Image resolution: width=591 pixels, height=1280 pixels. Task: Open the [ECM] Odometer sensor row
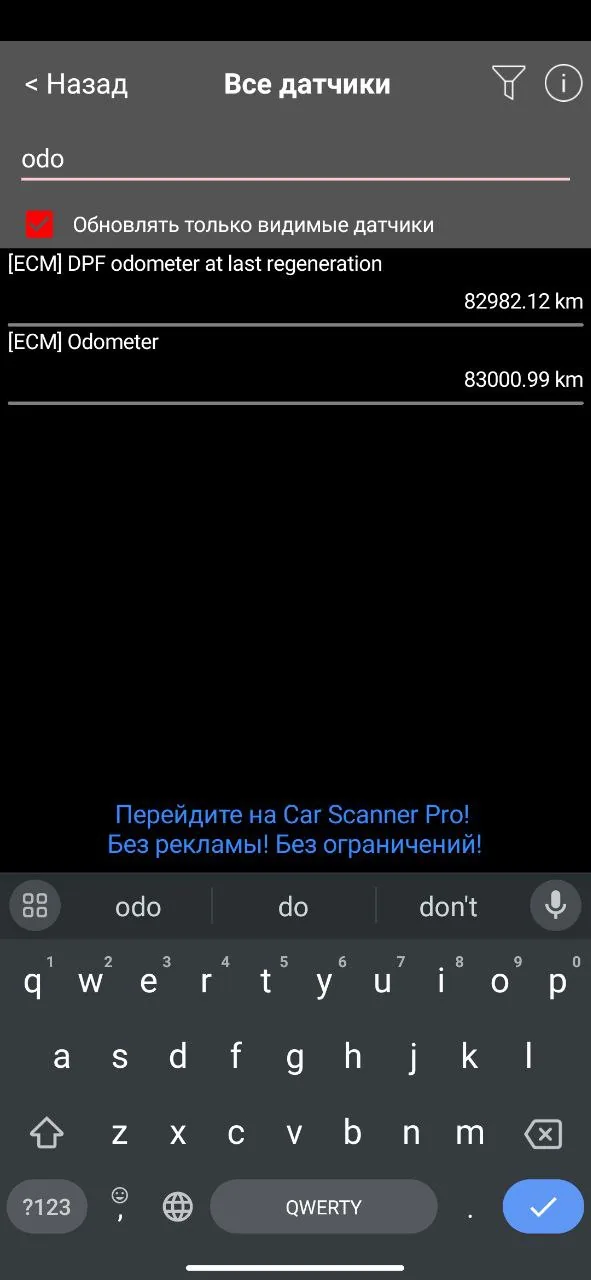(295, 362)
